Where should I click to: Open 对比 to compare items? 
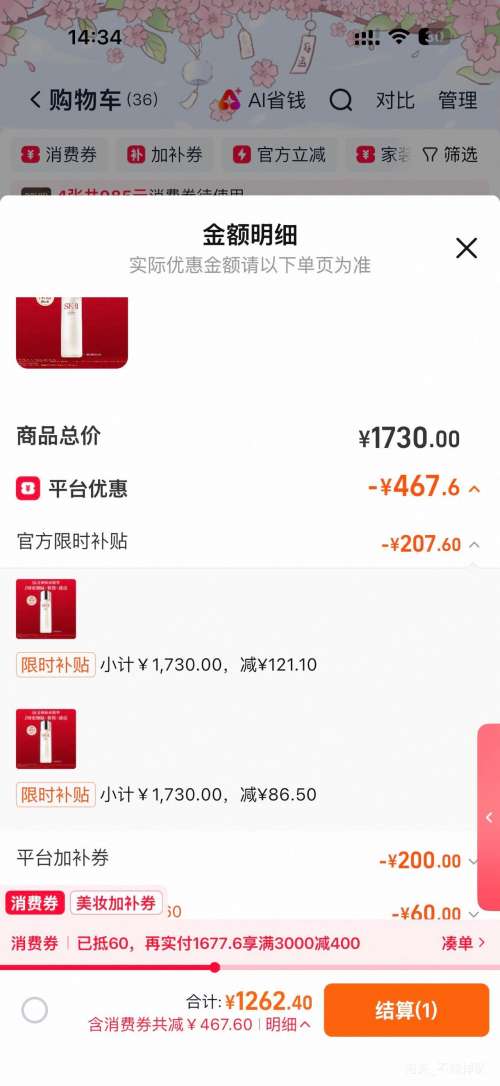tap(395, 100)
